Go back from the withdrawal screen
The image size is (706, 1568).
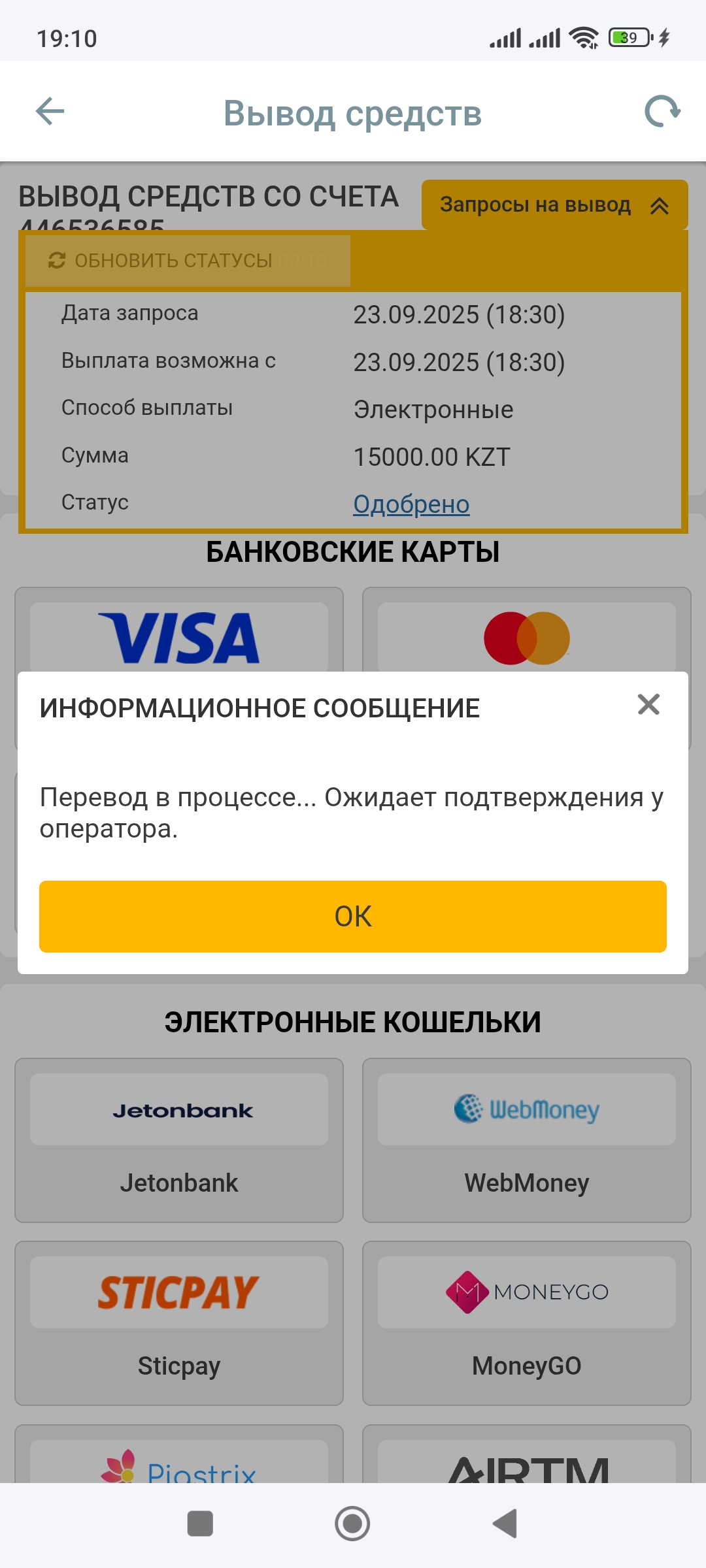(50, 111)
